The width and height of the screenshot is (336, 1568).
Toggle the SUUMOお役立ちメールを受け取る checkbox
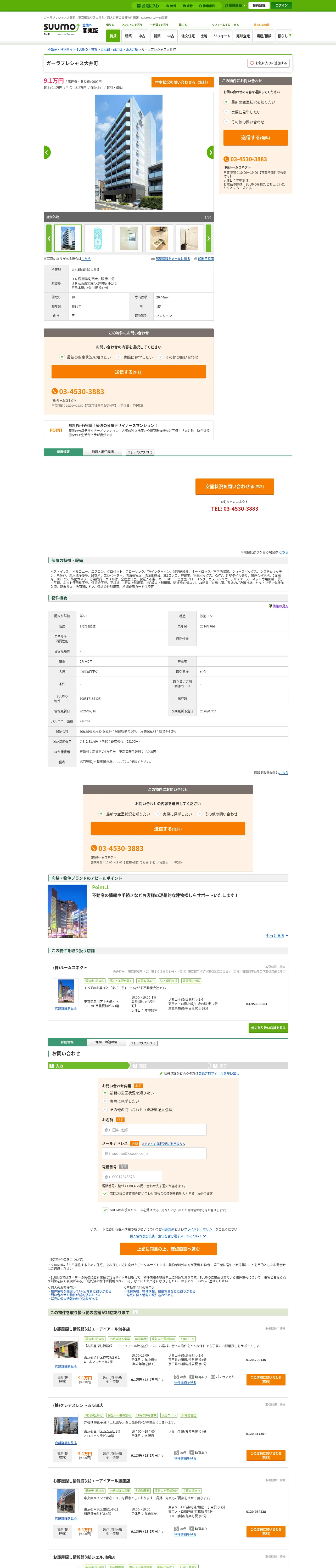105,1210
